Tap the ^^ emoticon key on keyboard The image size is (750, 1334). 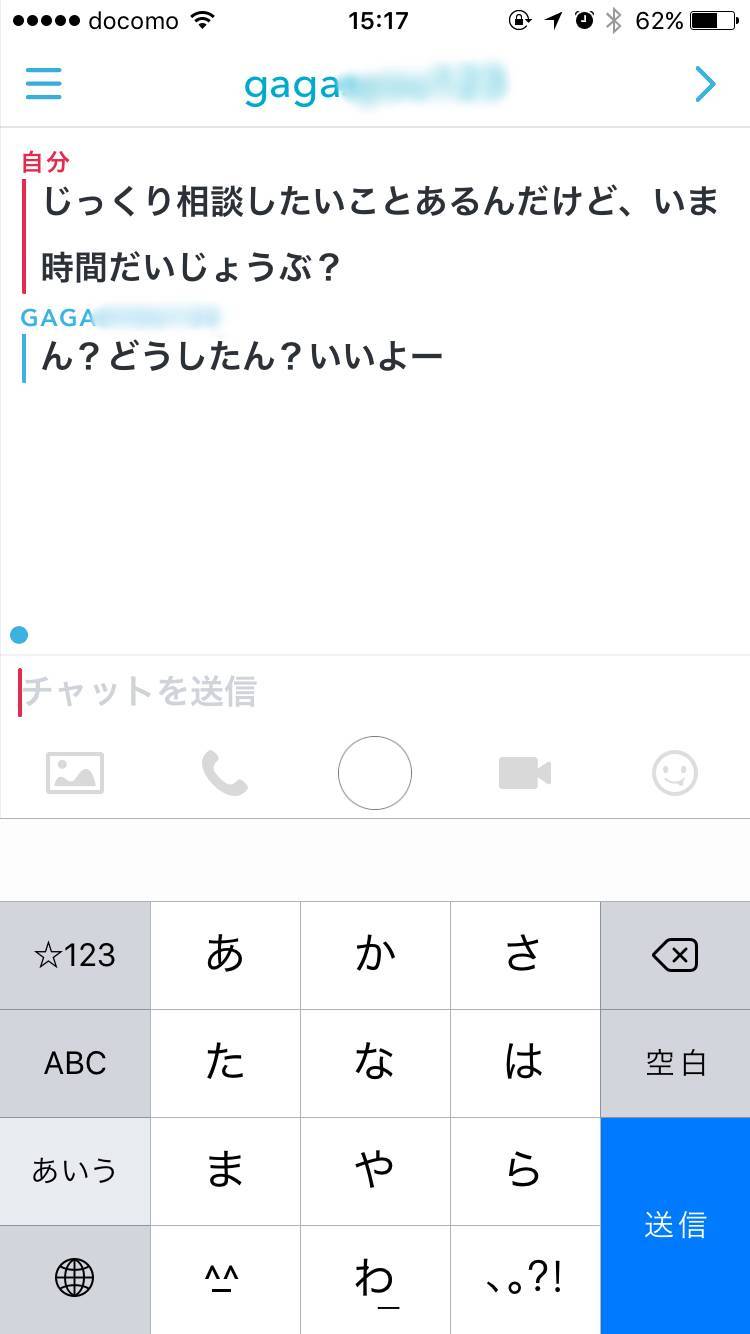[x=225, y=1279]
